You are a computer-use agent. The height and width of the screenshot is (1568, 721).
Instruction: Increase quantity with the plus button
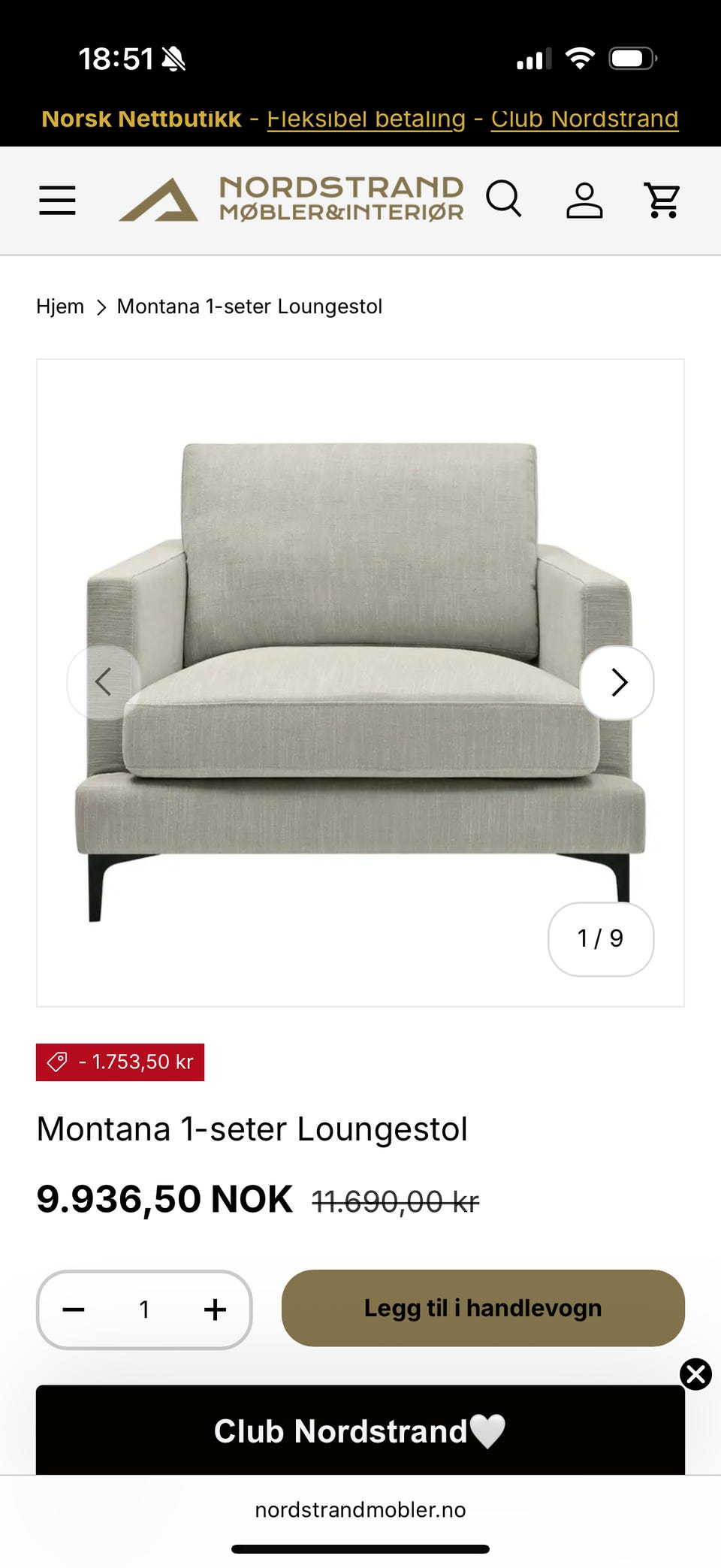(215, 1310)
